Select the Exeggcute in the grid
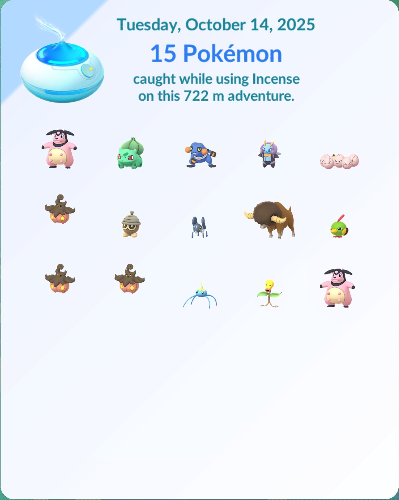The height and width of the screenshot is (500, 399). tap(339, 161)
